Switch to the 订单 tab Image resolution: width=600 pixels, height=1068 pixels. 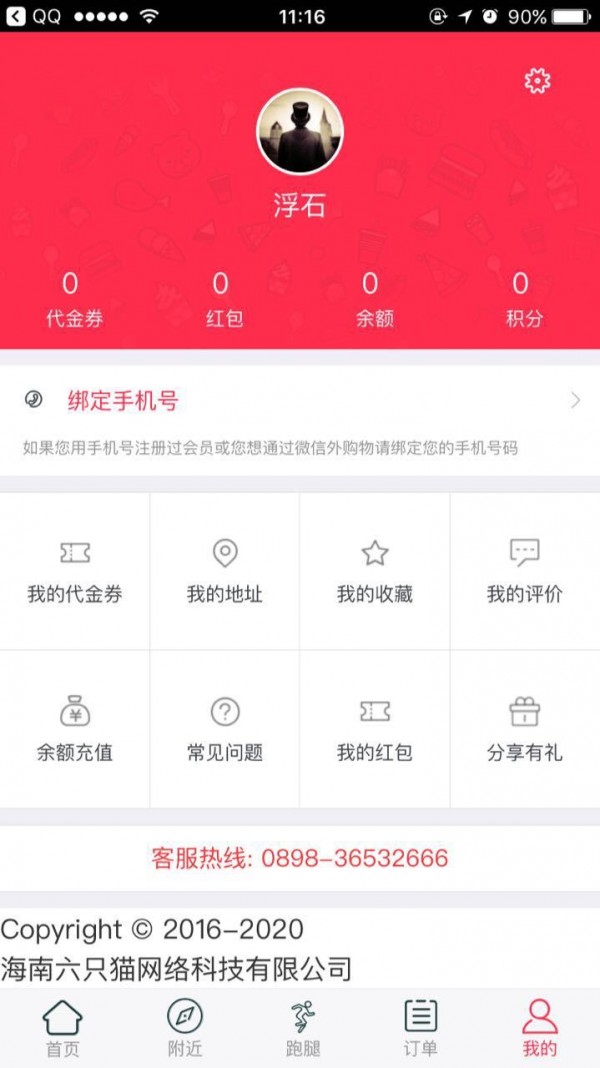pos(421,1028)
